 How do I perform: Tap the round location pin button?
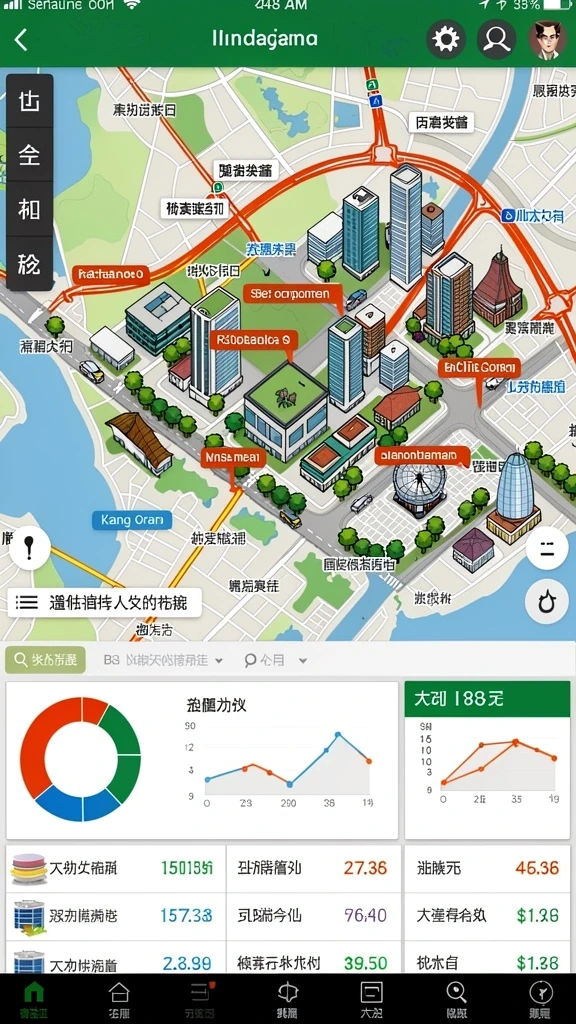[x=29, y=547]
